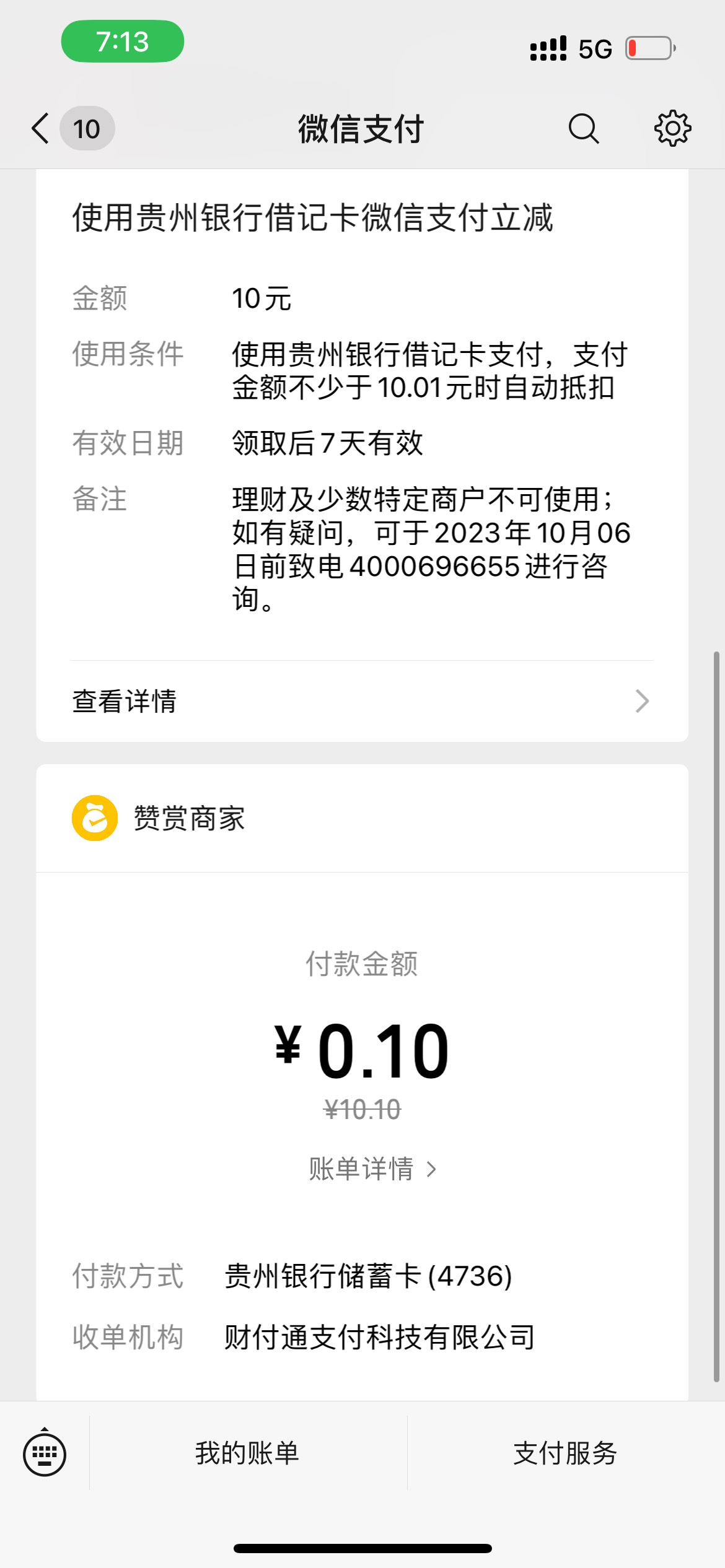Open 我的账单 menu
725x1568 pixels.
(248, 1453)
